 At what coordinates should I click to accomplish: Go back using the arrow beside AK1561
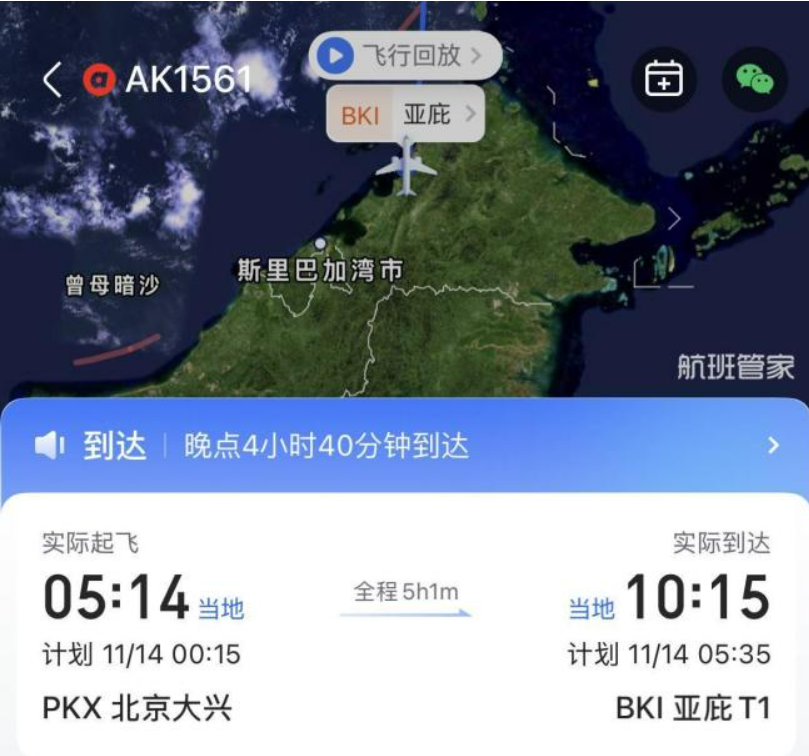pos(53,79)
